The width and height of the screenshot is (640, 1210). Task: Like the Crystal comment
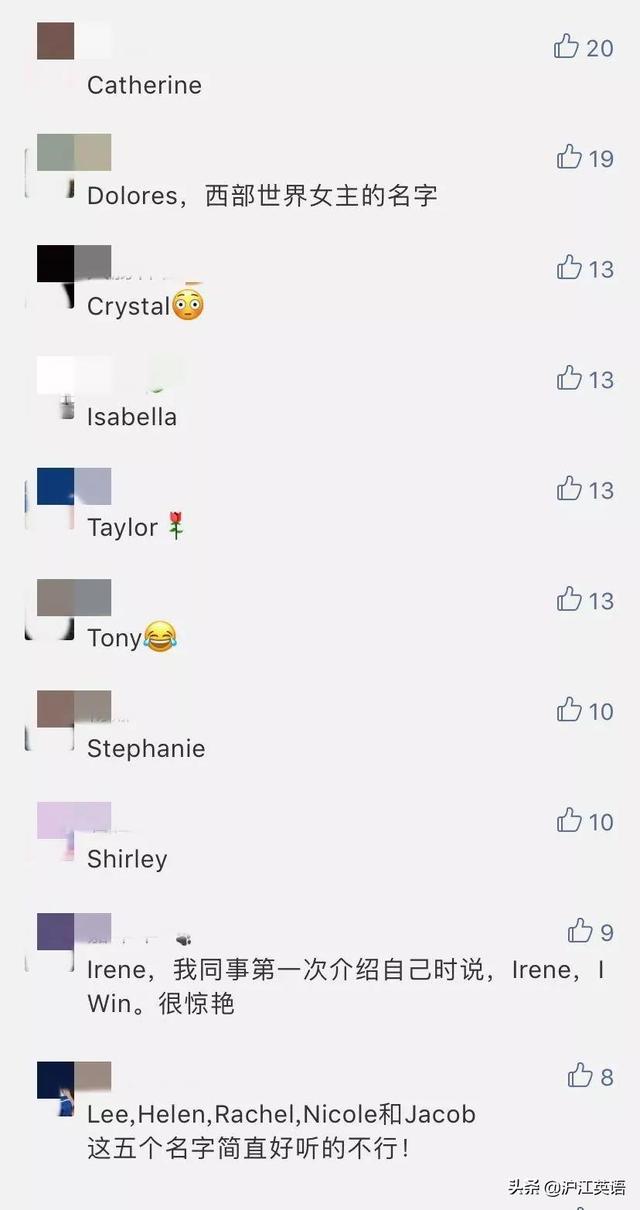(569, 267)
